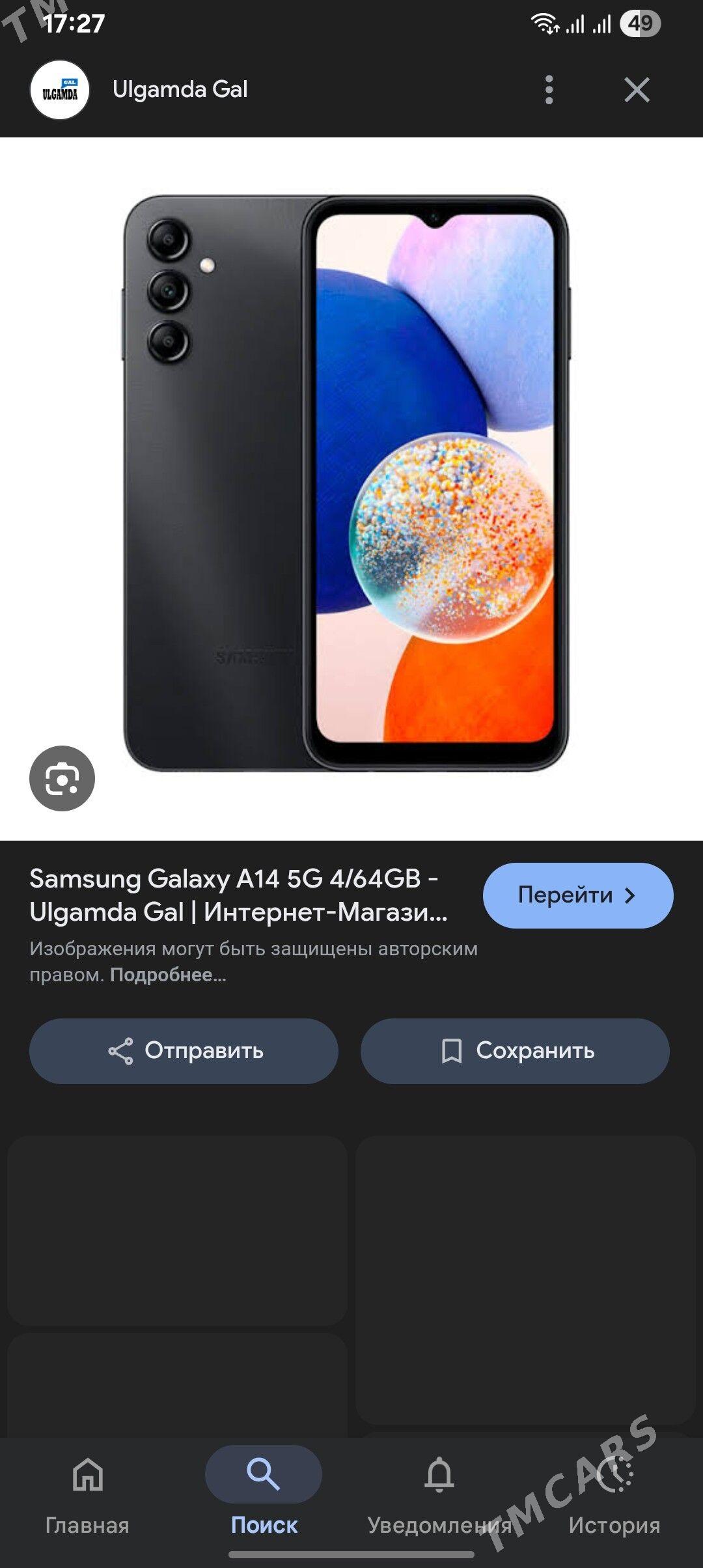
Task: Select the Поиск tab
Action: (264, 1491)
